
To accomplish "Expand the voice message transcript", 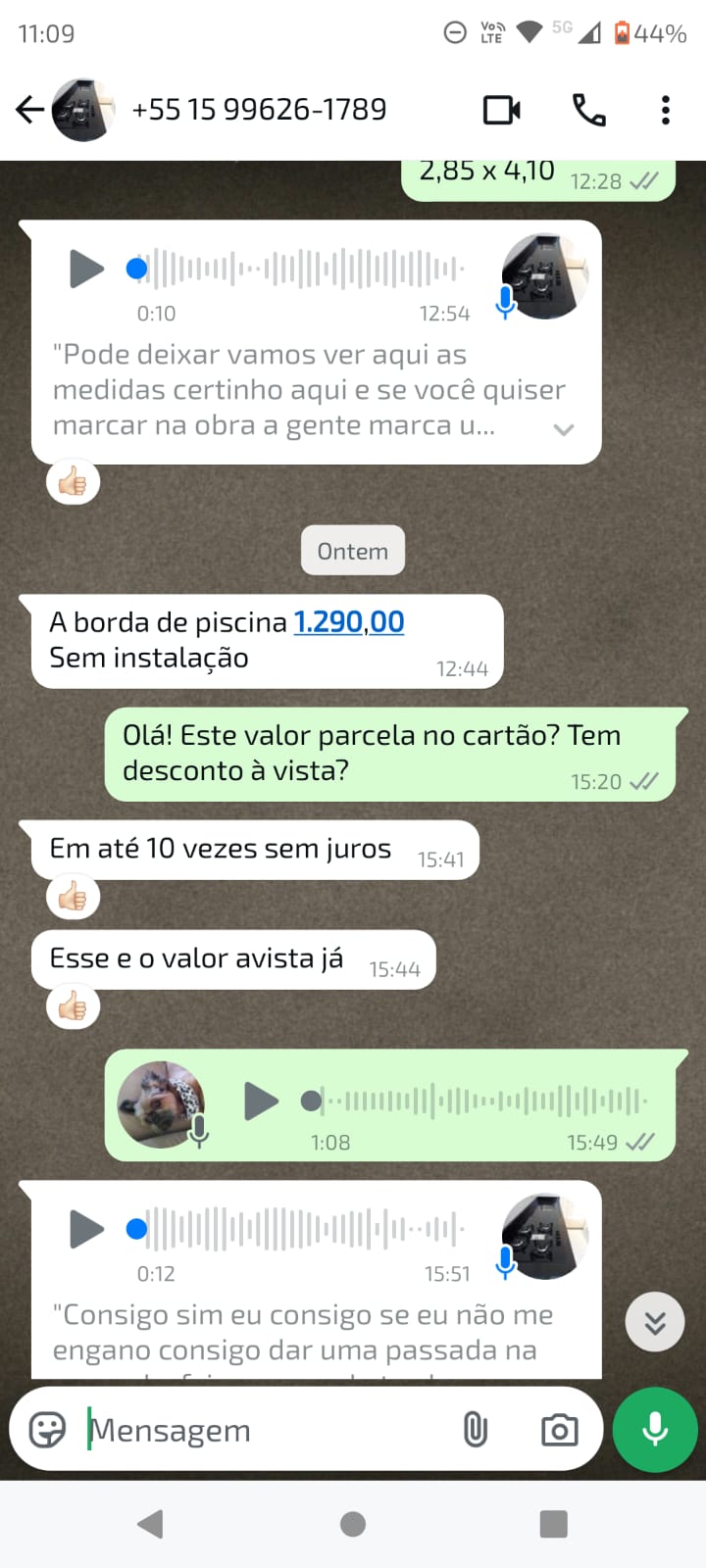I will click(x=564, y=429).
